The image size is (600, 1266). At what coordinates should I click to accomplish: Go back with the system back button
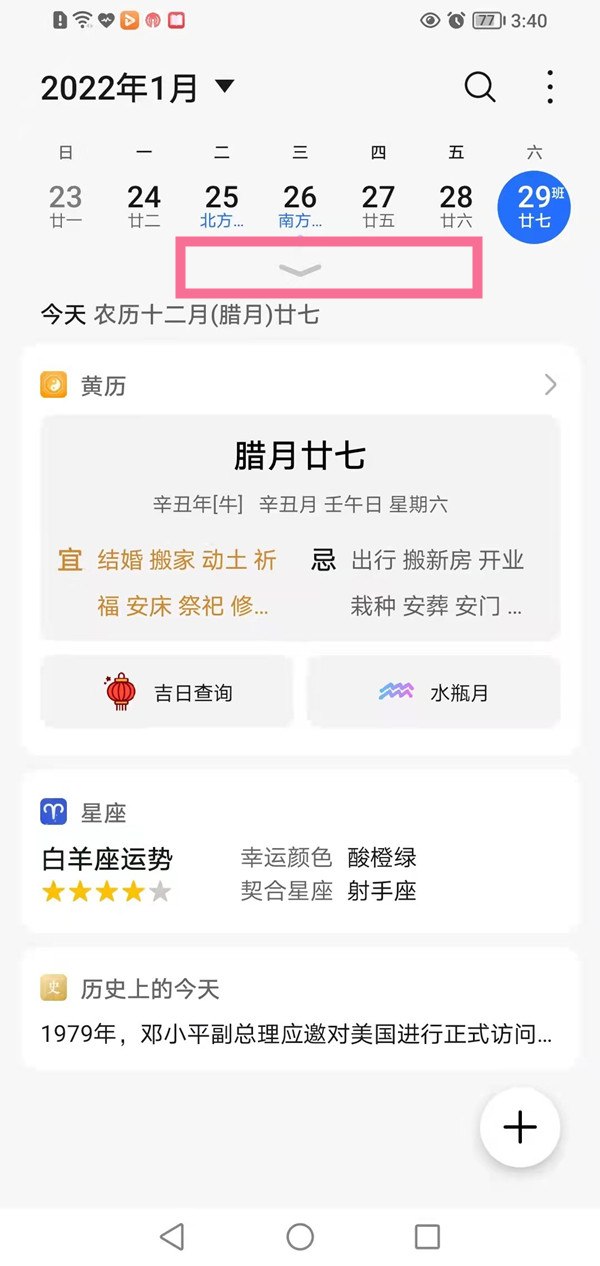[x=172, y=1237]
